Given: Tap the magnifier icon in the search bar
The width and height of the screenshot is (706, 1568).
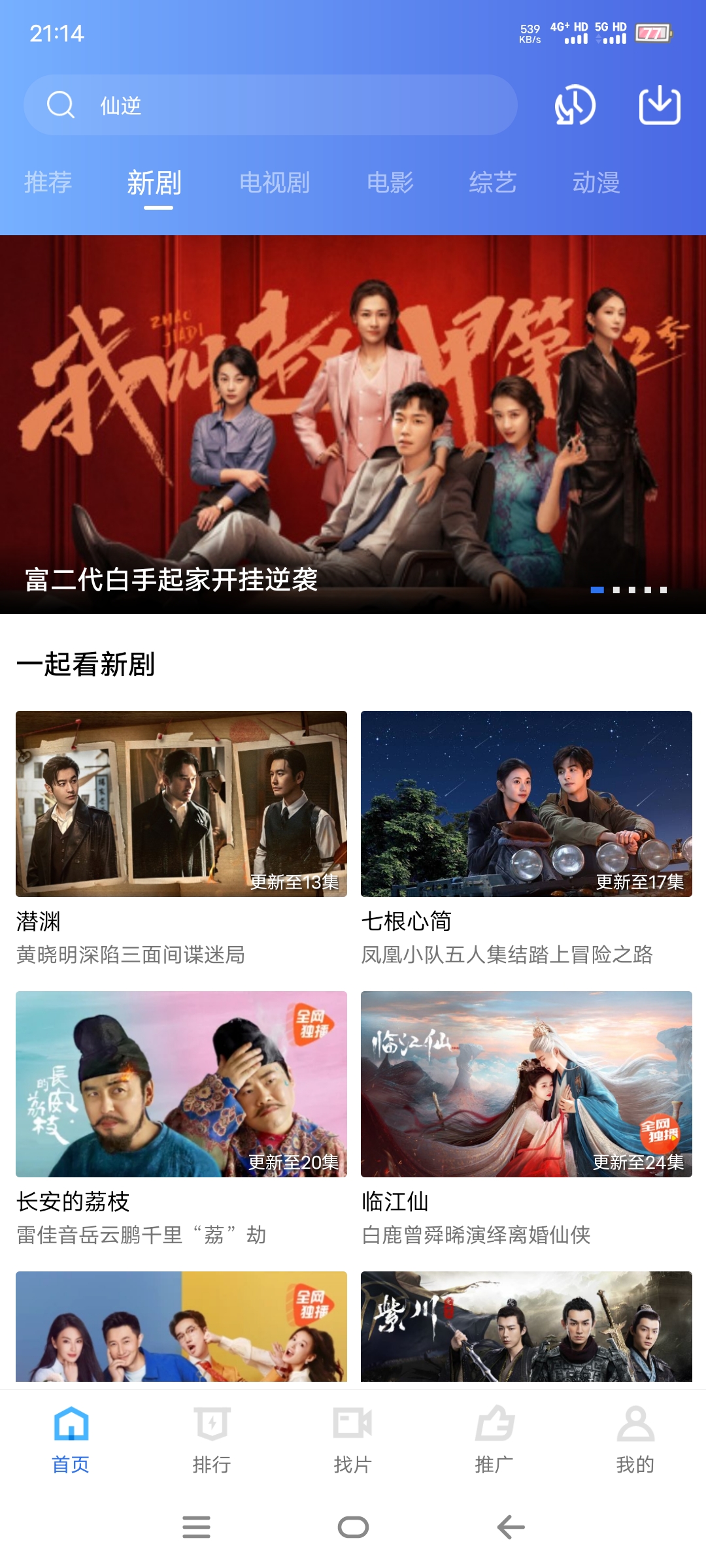Looking at the screenshot, I should 59,105.
